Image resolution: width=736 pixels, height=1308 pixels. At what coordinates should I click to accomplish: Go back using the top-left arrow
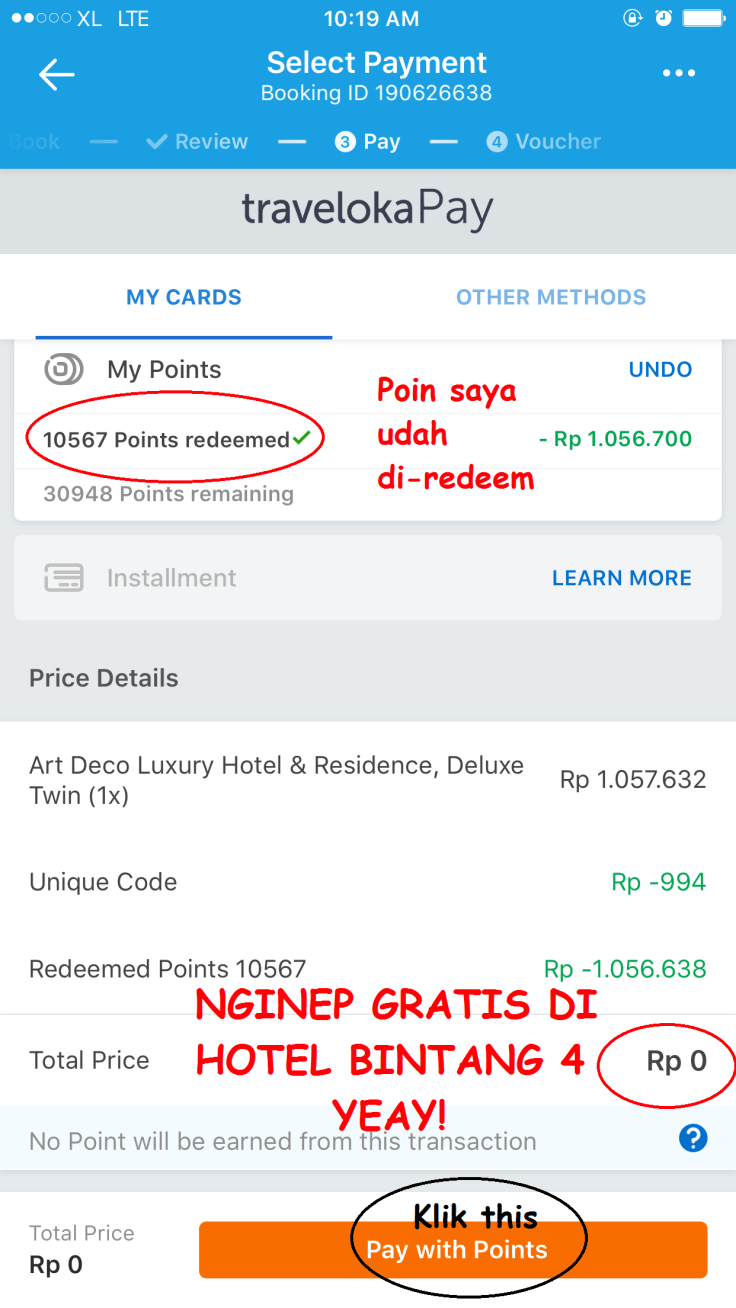pos(56,75)
